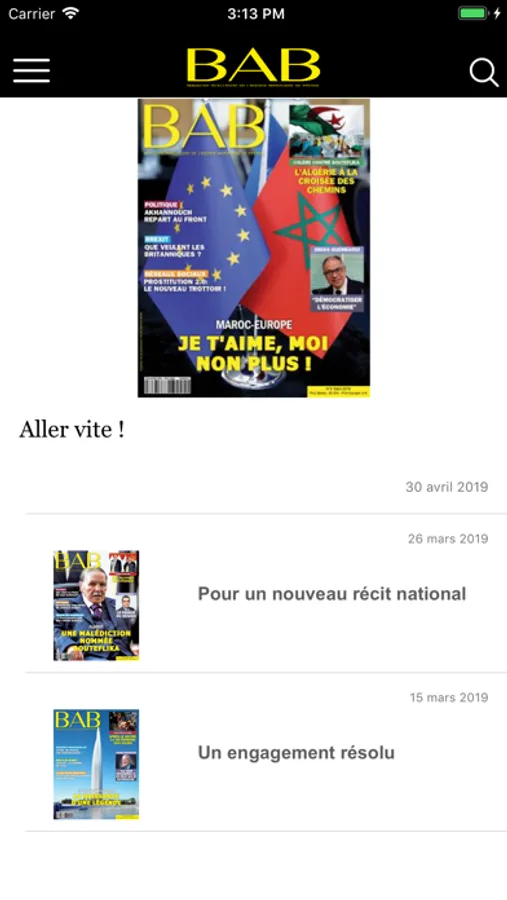Image resolution: width=507 pixels, height=900 pixels.
Task: Open the search magnifier icon
Action: 483,72
